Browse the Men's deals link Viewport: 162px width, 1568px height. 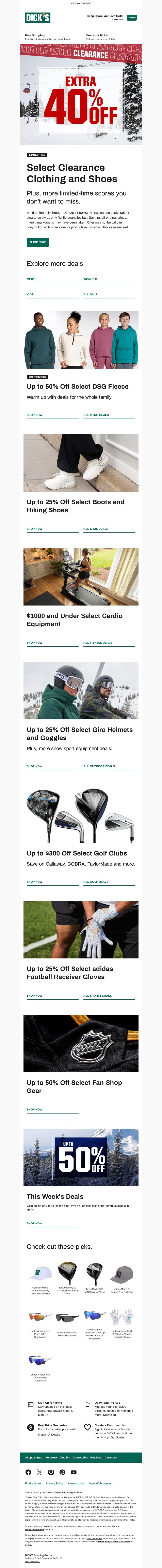pyautogui.click(x=31, y=279)
